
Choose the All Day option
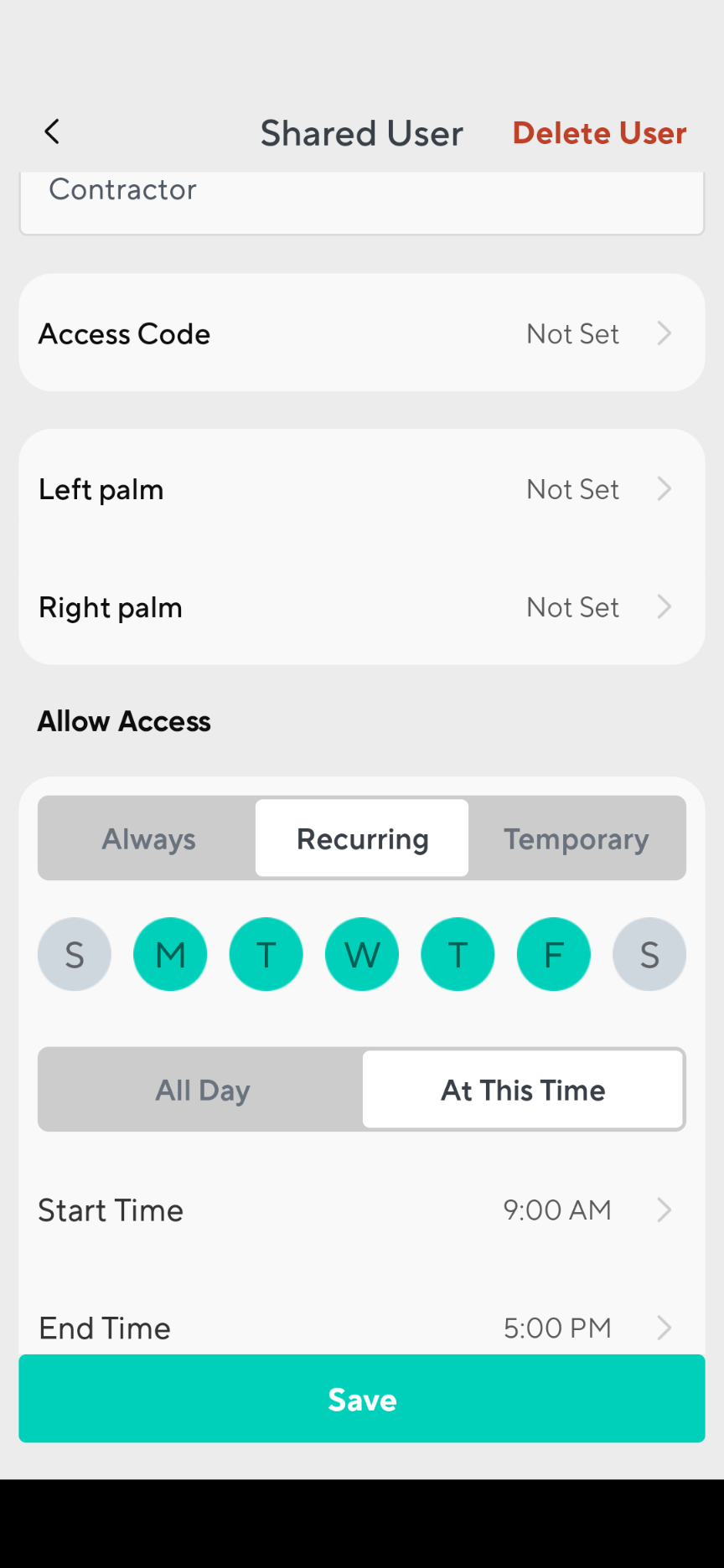(202, 1090)
